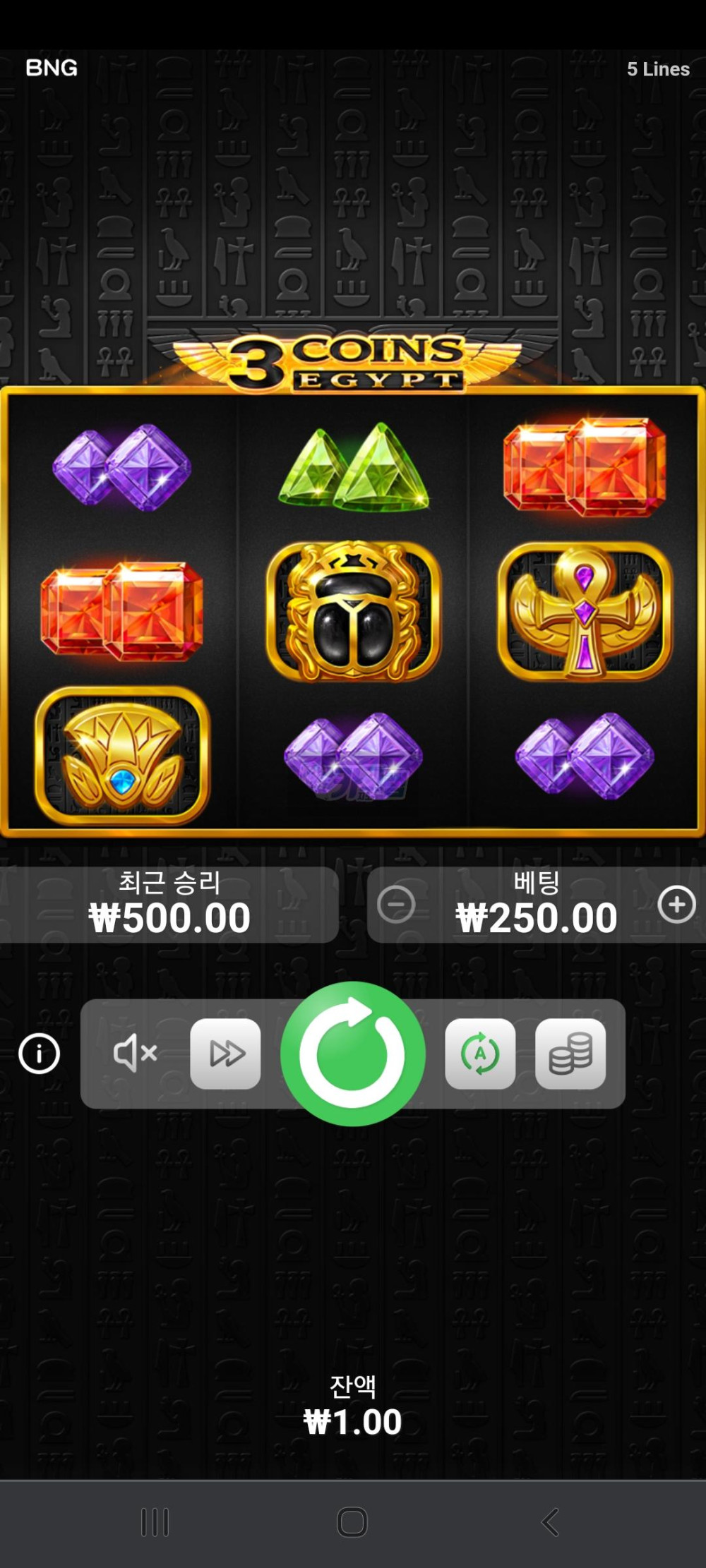Screen dimensions: 706x1568
Task: Open the game info page
Action: 40,1054
